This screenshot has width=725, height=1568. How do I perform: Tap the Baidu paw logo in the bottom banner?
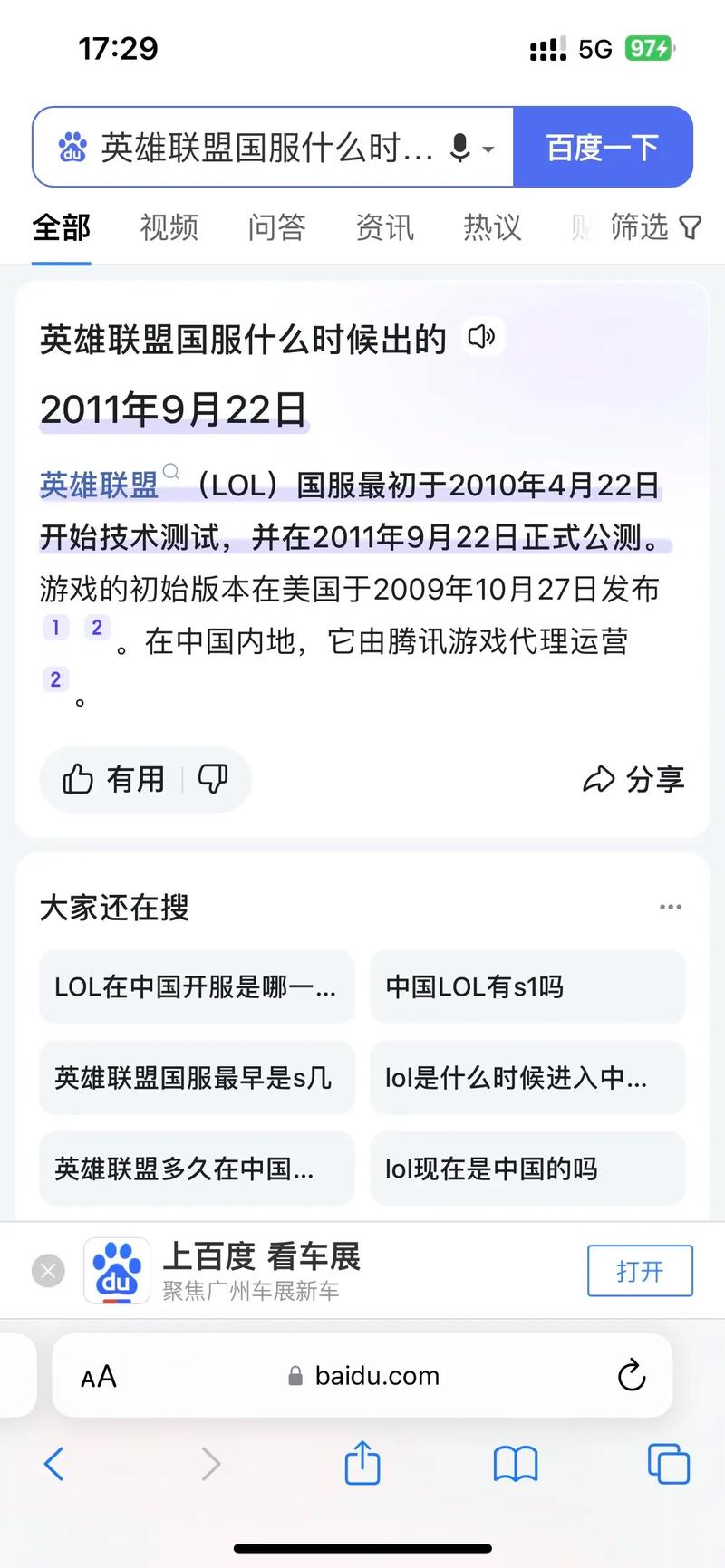[x=117, y=1270]
